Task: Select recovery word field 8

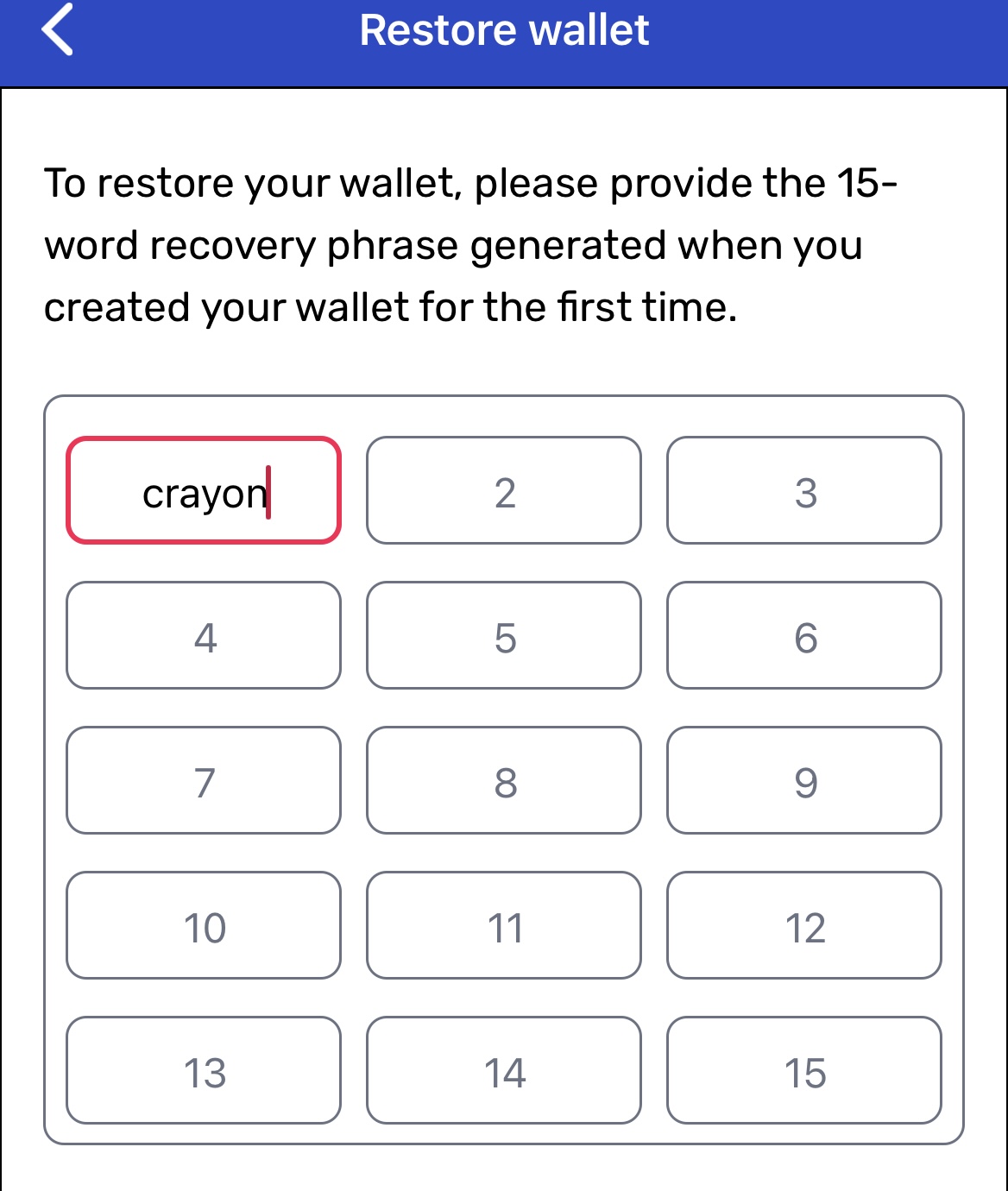Action: [x=504, y=780]
